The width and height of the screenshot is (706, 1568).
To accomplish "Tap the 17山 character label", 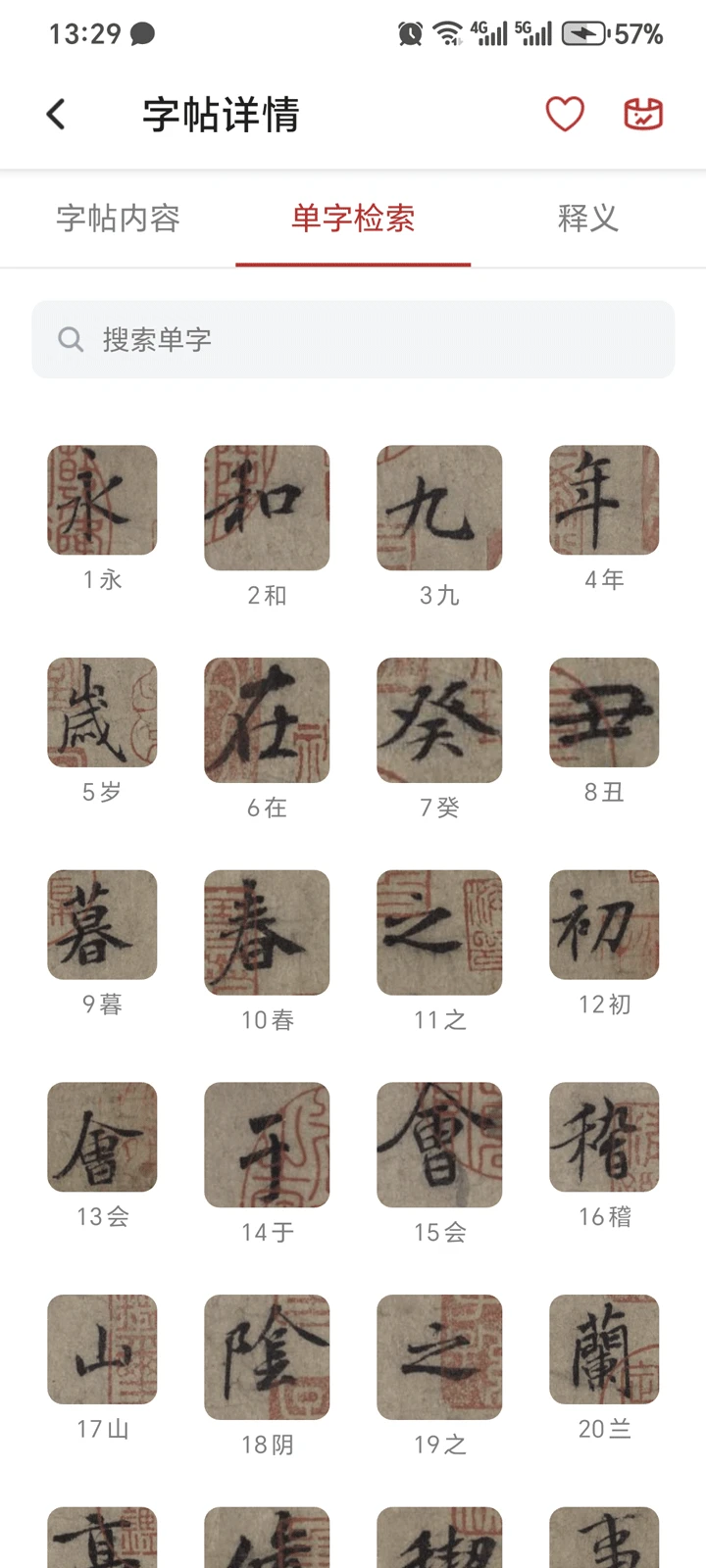I will pos(102,1429).
